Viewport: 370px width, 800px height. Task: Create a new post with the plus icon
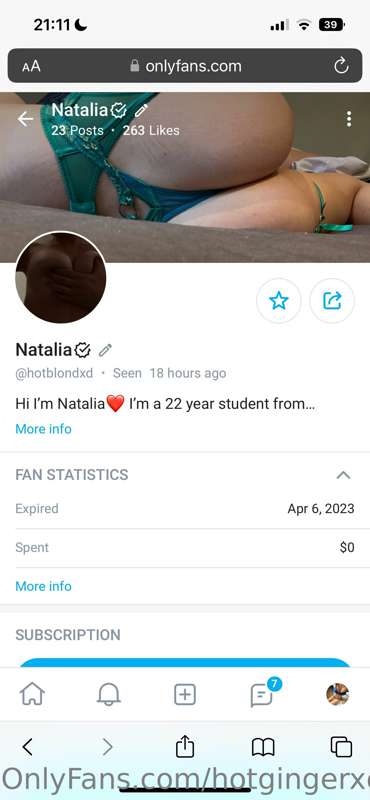pos(185,694)
